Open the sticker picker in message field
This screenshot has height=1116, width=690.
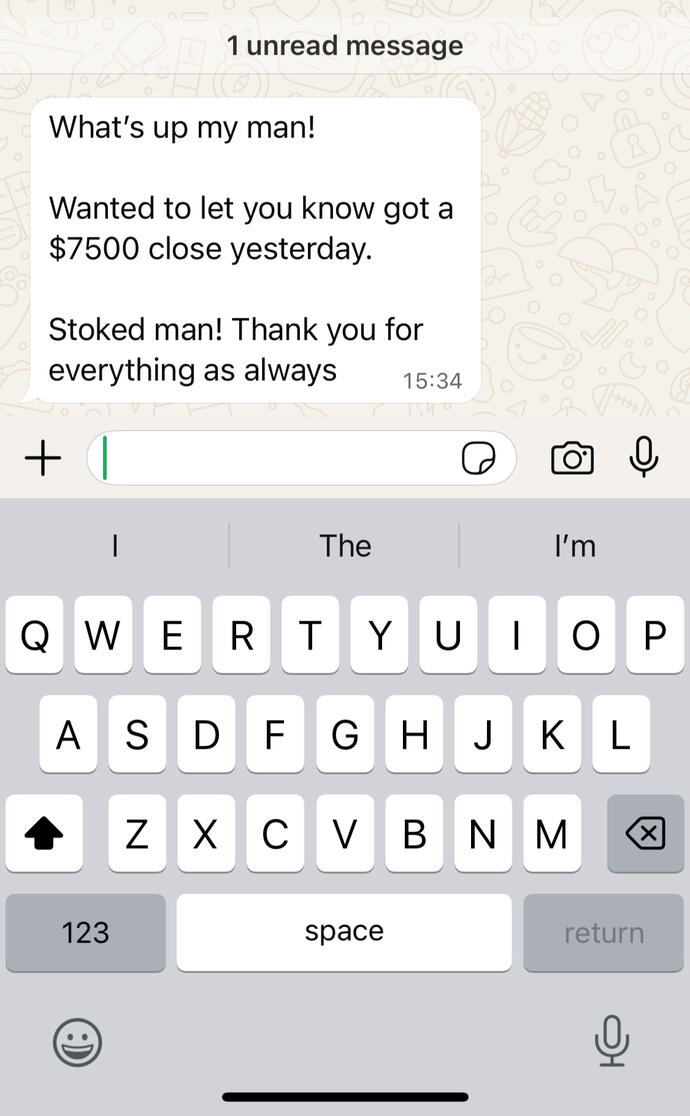pos(478,459)
